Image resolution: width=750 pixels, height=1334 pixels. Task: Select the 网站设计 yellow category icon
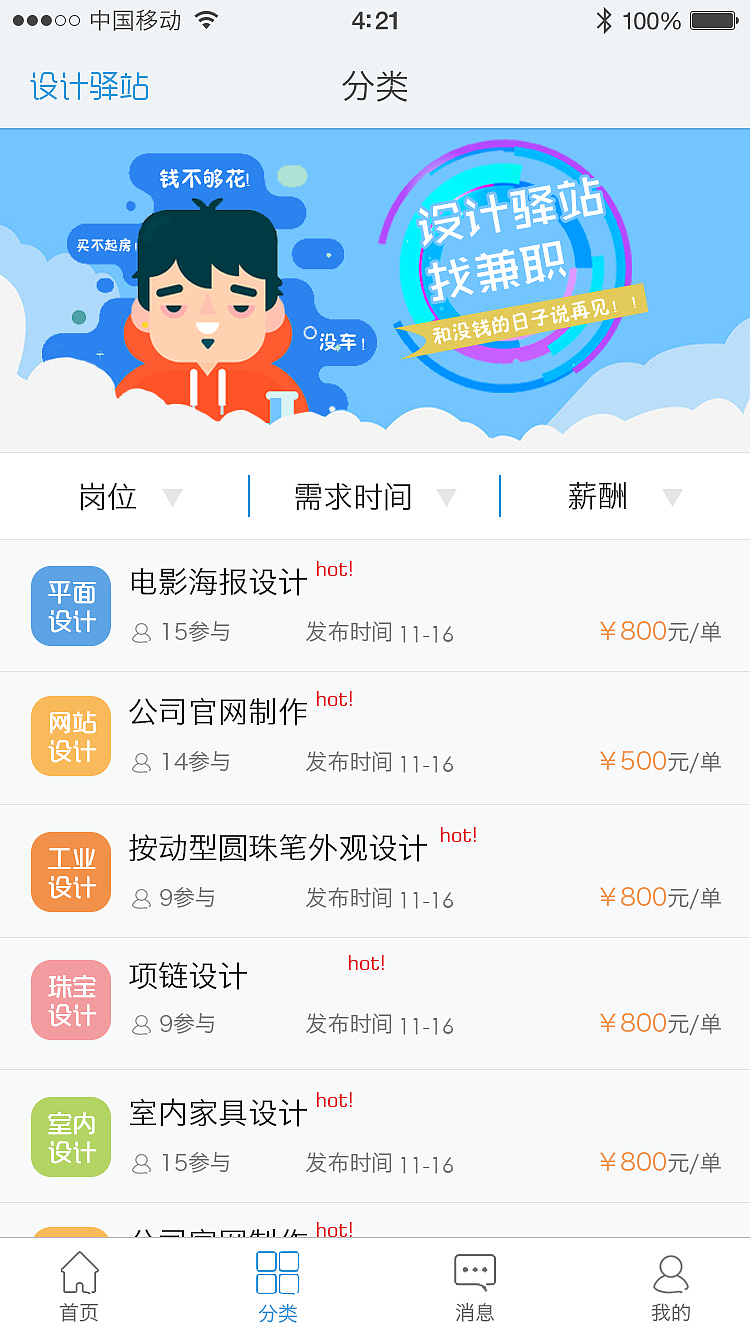pyautogui.click(x=71, y=736)
